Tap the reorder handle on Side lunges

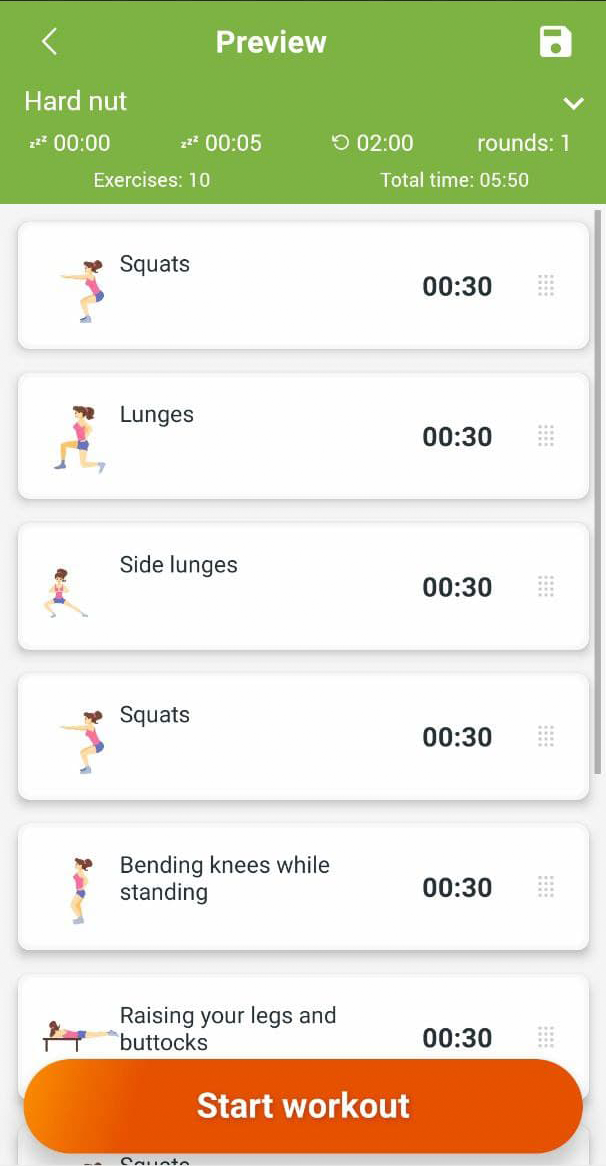[546, 586]
